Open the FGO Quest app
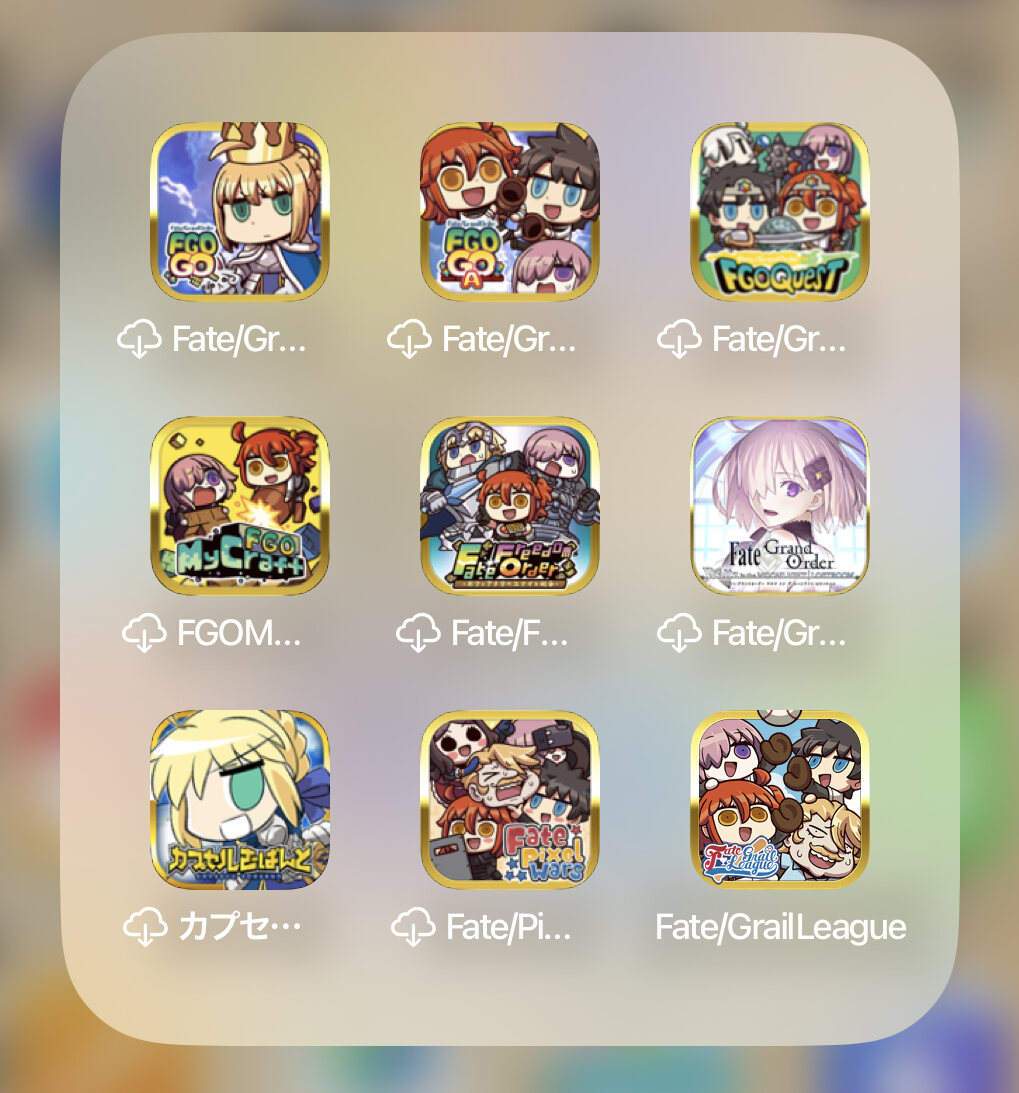Screen dimensions: 1019x1093 click(x=779, y=212)
